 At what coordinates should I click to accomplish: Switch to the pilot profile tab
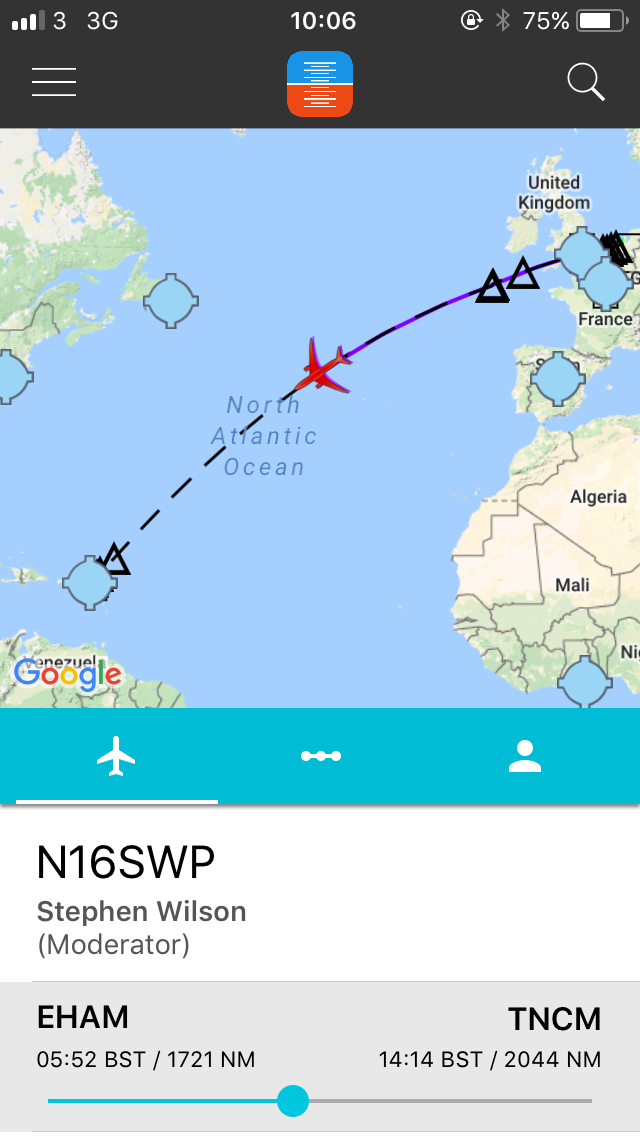524,756
